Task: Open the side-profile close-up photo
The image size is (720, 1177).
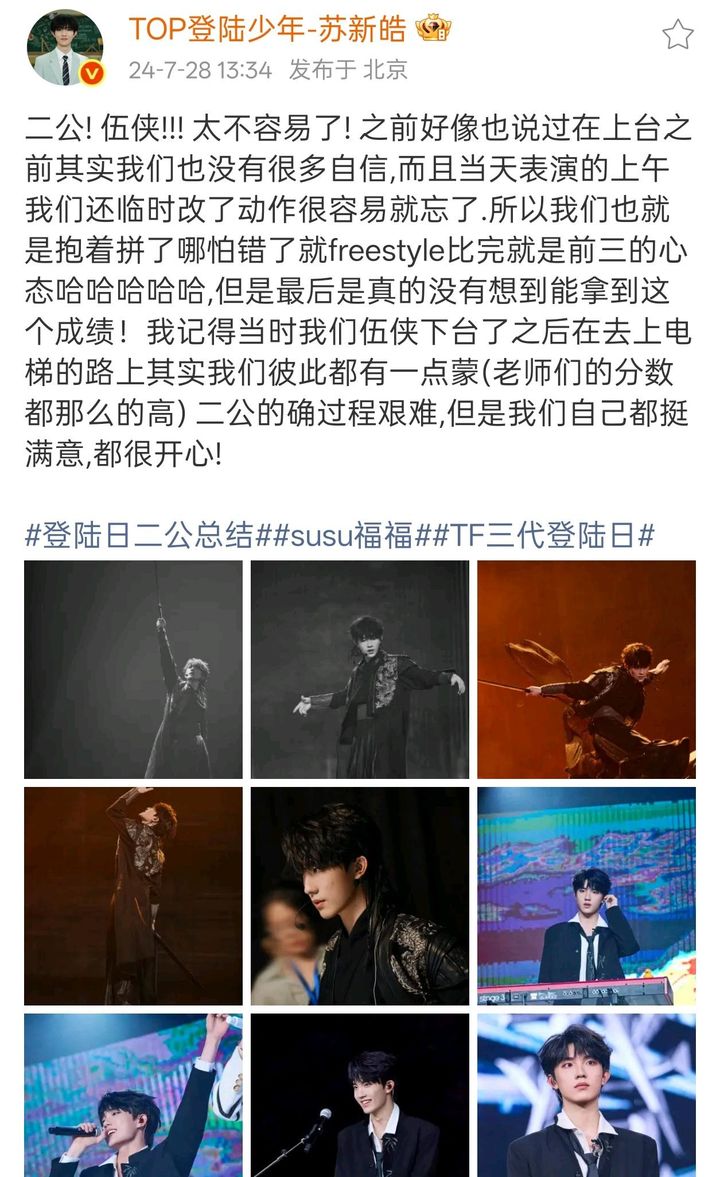Action: 359,895
